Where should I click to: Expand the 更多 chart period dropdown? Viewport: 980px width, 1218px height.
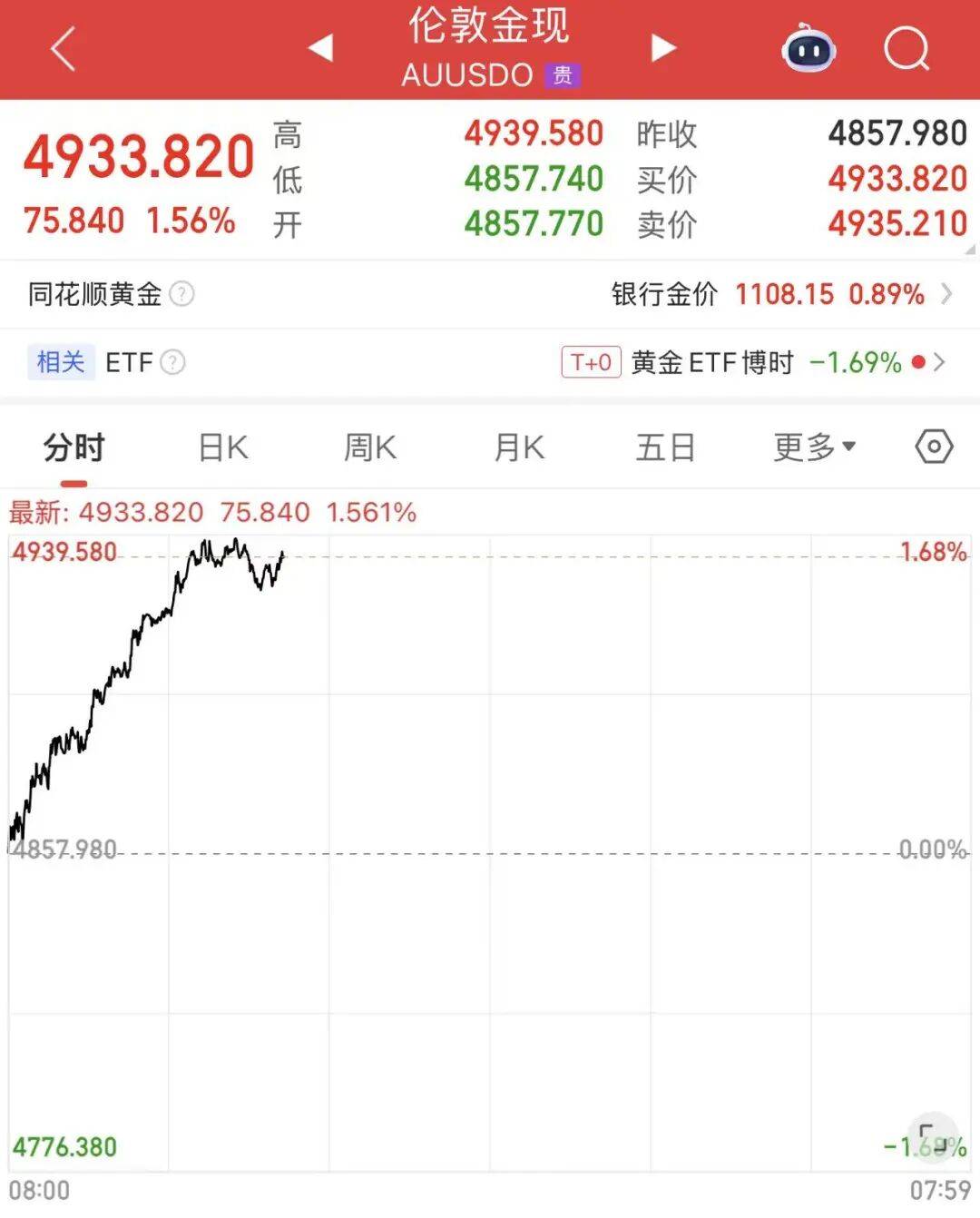tap(814, 447)
